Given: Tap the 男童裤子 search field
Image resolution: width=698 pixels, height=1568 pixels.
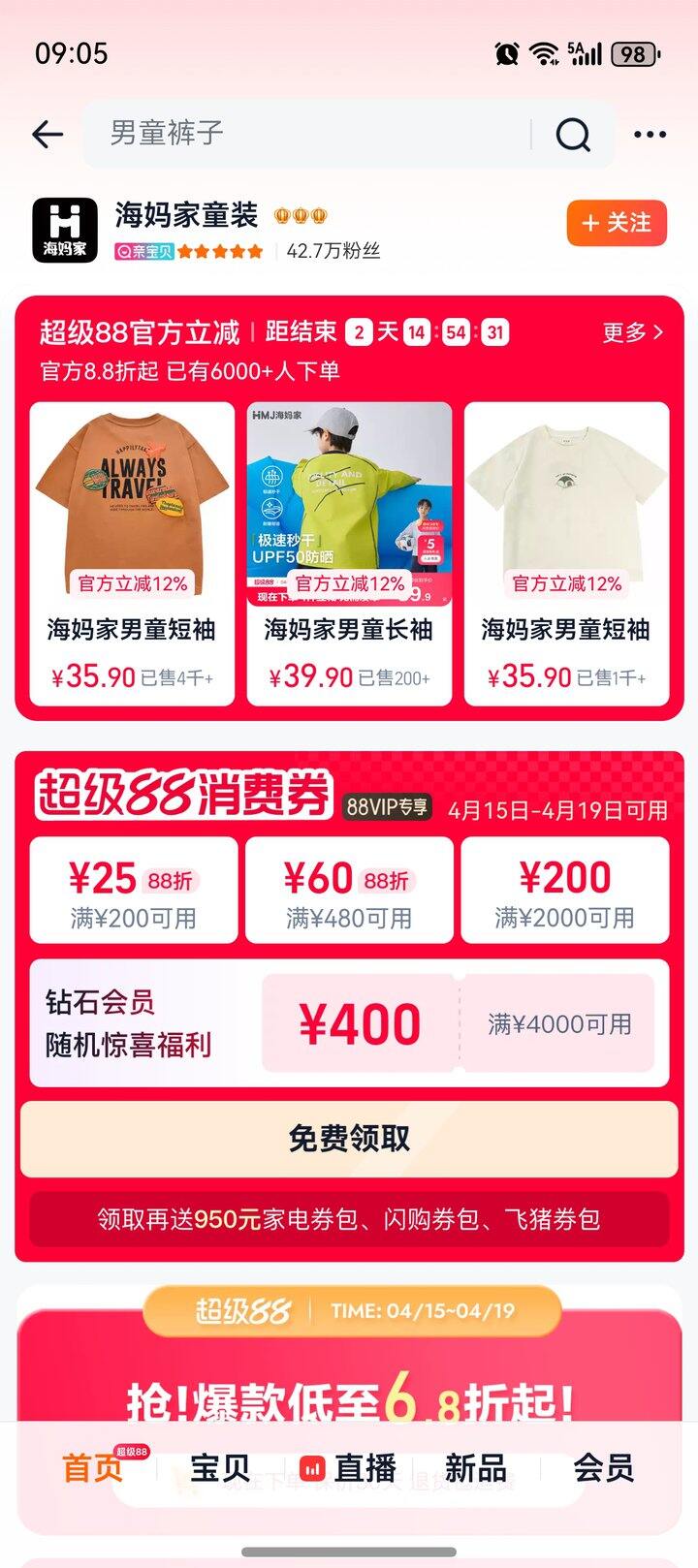Looking at the screenshot, I should coord(310,134).
